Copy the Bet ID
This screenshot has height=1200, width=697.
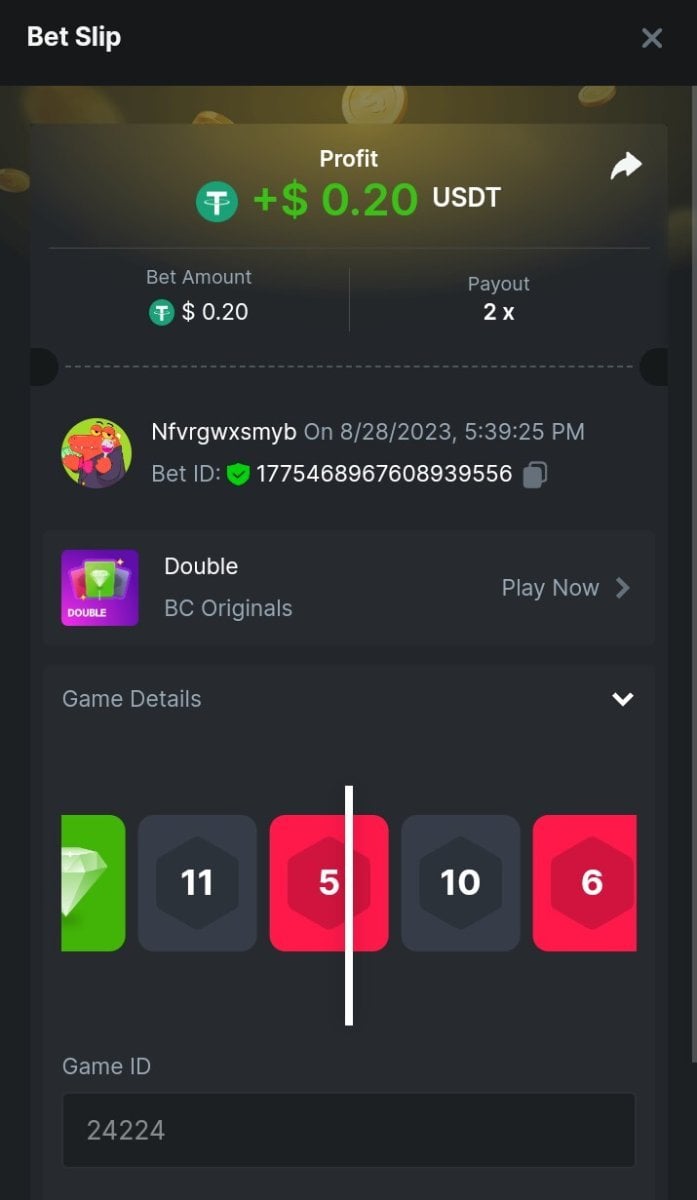535,474
